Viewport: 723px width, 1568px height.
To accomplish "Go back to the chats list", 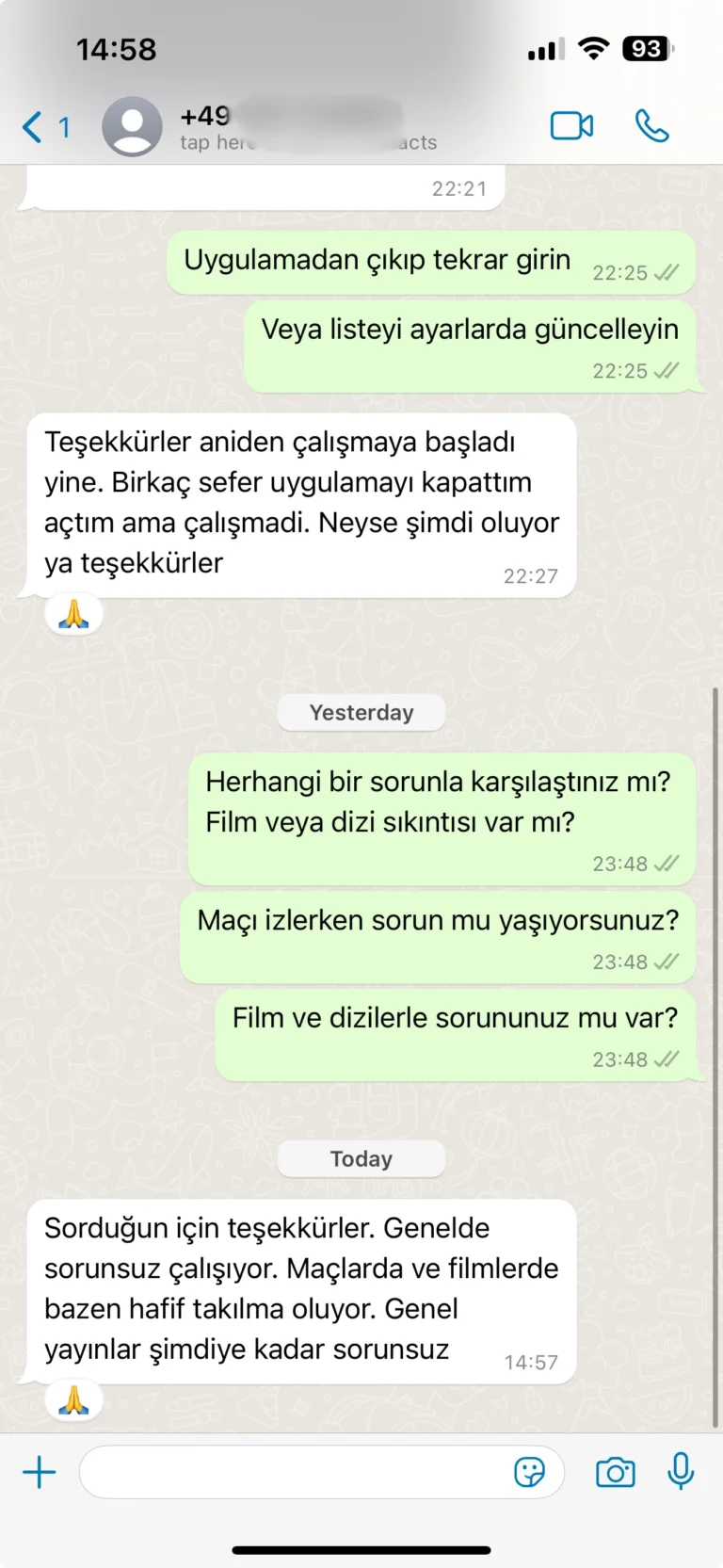I will (x=44, y=127).
